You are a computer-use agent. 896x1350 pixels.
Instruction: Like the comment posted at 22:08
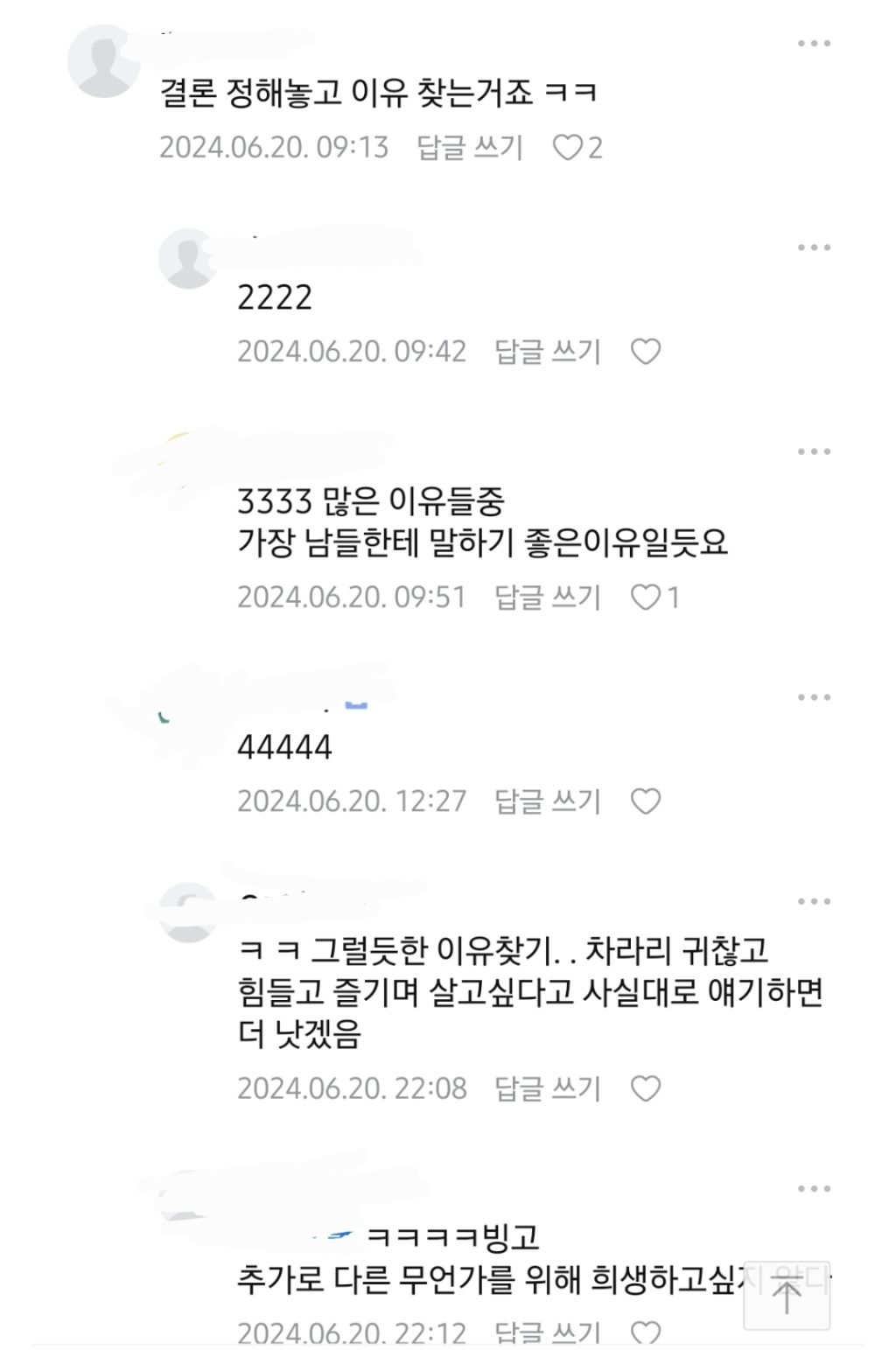[646, 1089]
